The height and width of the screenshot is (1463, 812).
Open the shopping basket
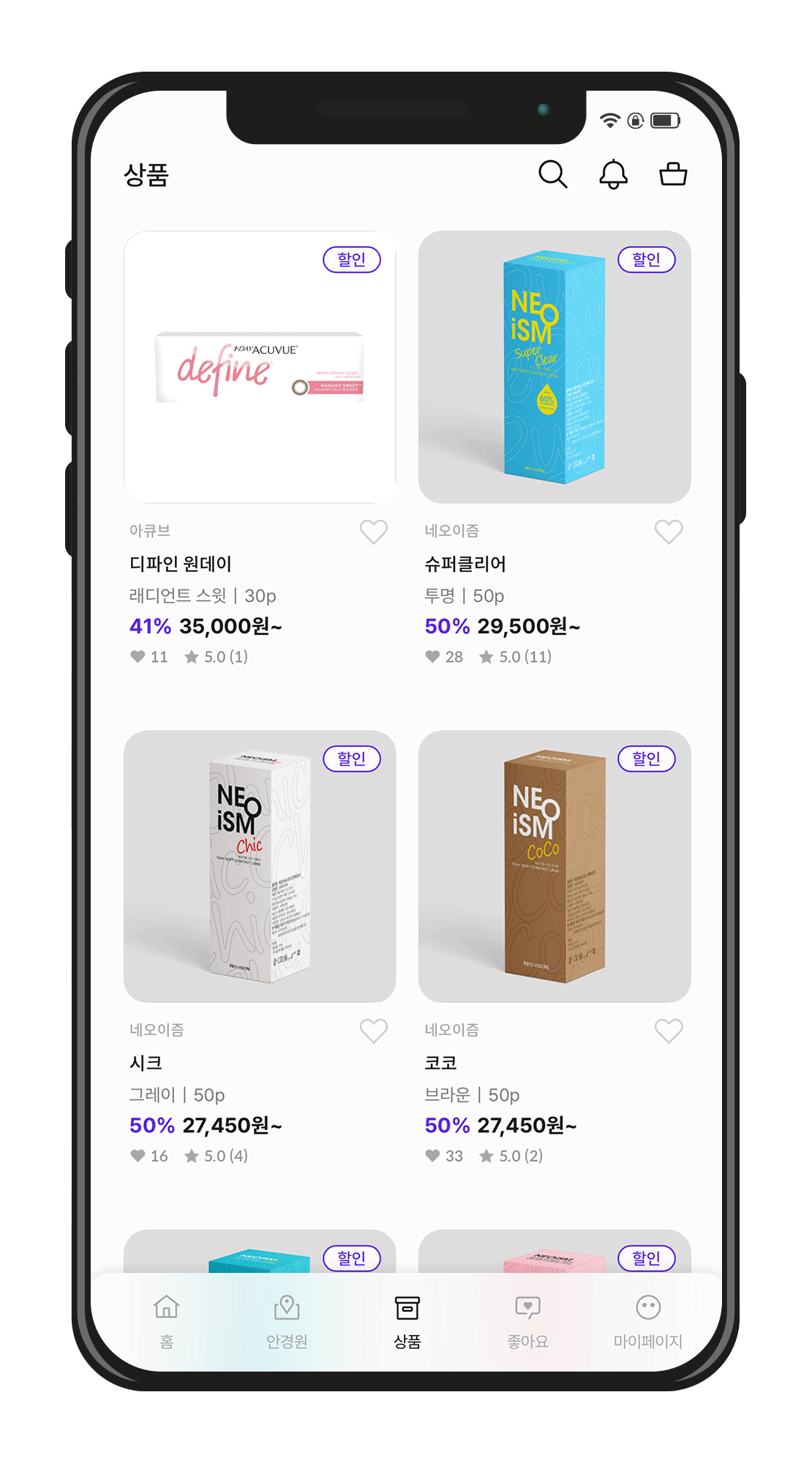tap(673, 174)
